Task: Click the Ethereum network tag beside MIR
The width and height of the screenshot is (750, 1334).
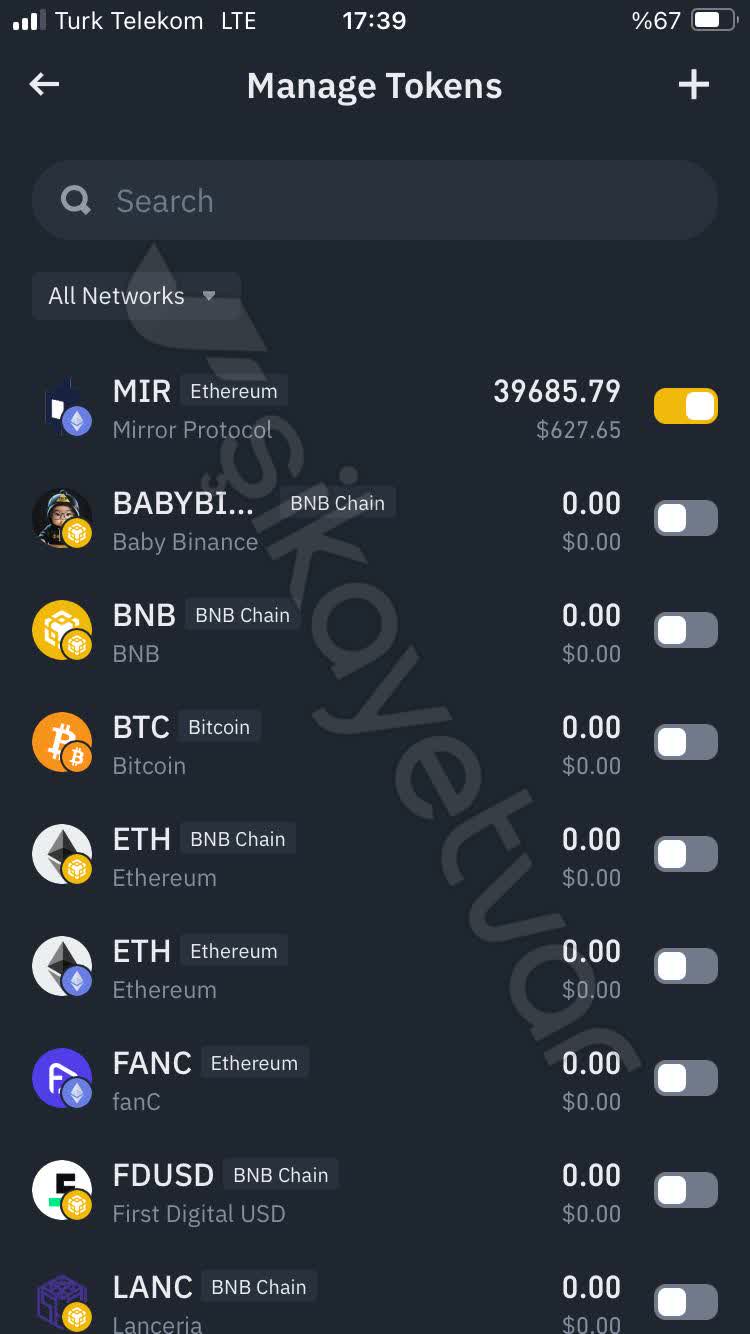Action: click(234, 391)
